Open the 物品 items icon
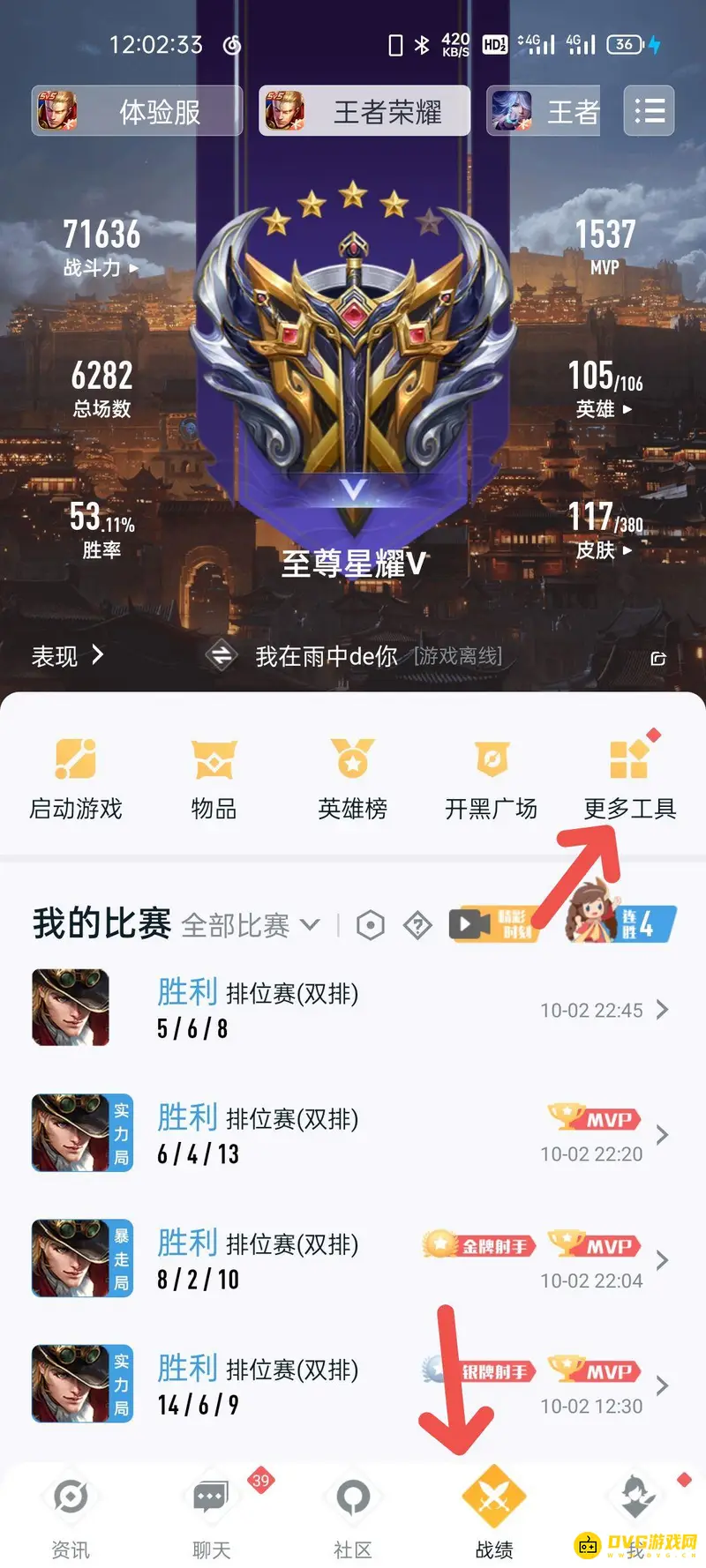The height and width of the screenshot is (1568, 706). [x=213, y=776]
